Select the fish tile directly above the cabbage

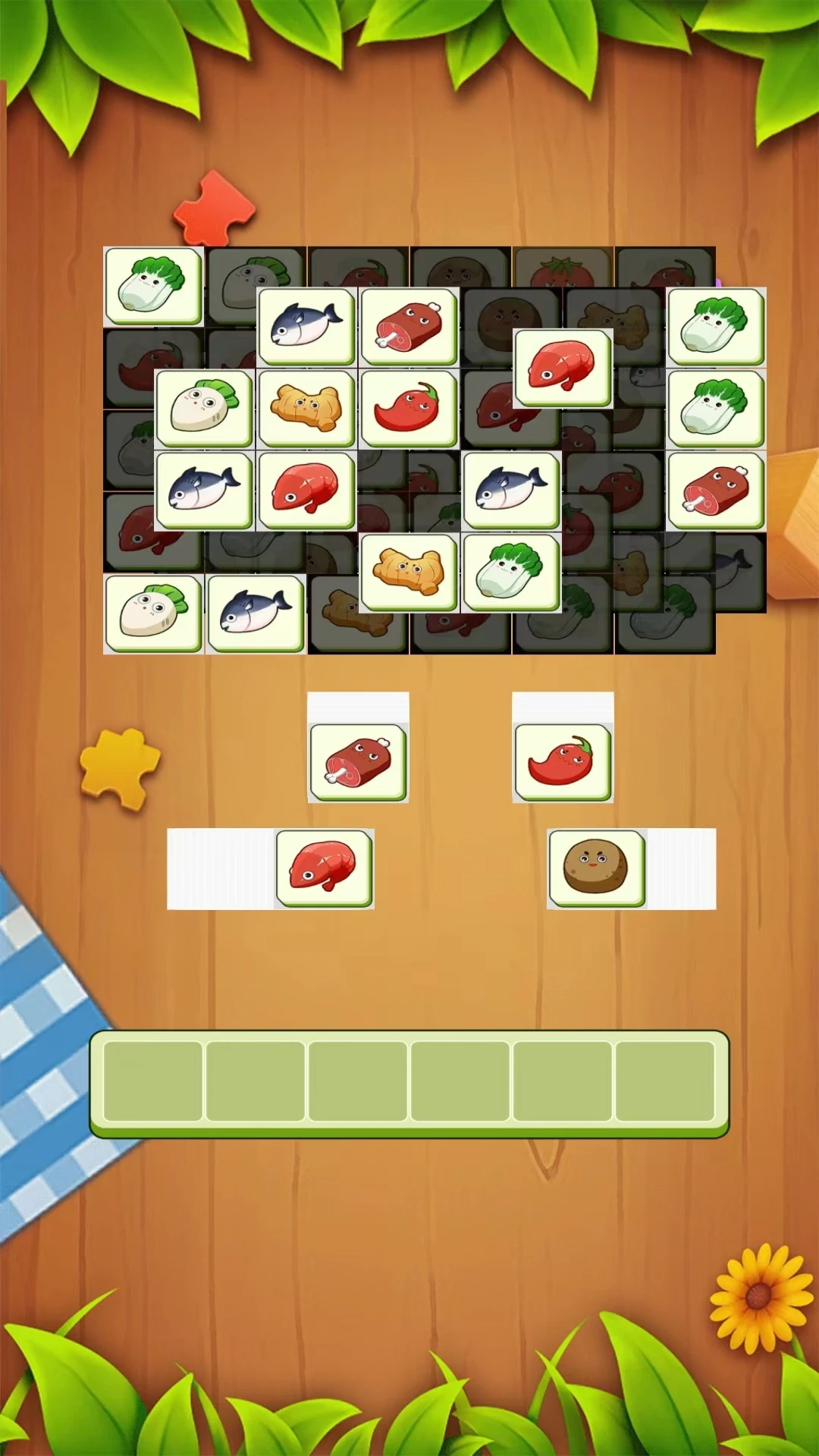pos(511,490)
